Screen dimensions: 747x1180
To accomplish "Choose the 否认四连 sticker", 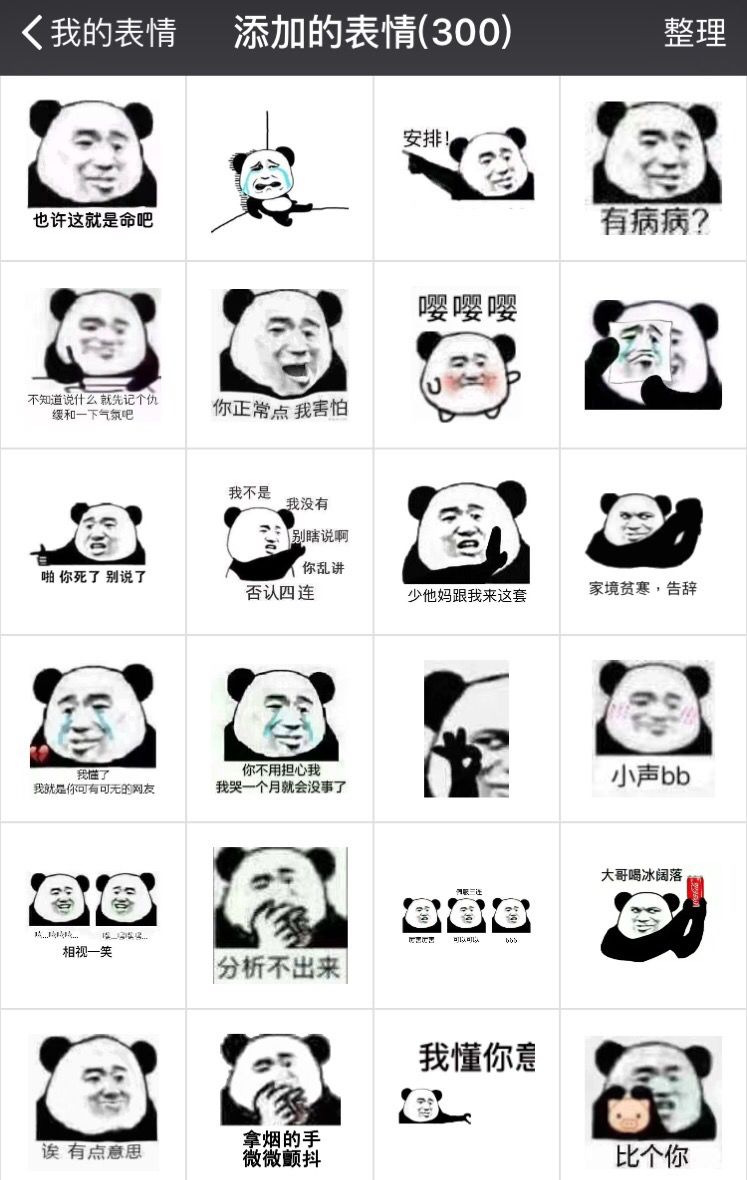I will [280, 541].
